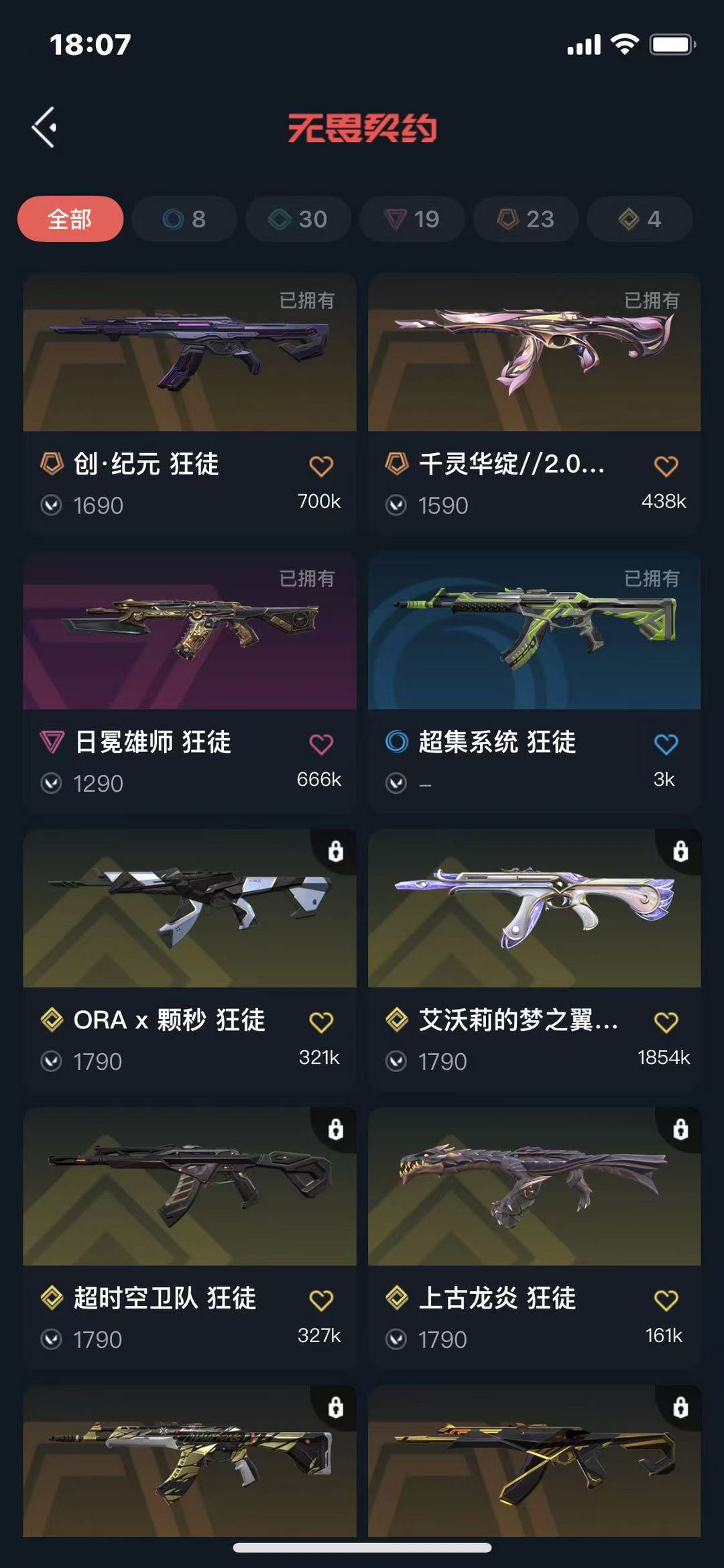Viewport: 724px width, 1568px height.
Task: Filter by the yellow diamond tier with 4 items
Action: click(x=640, y=219)
